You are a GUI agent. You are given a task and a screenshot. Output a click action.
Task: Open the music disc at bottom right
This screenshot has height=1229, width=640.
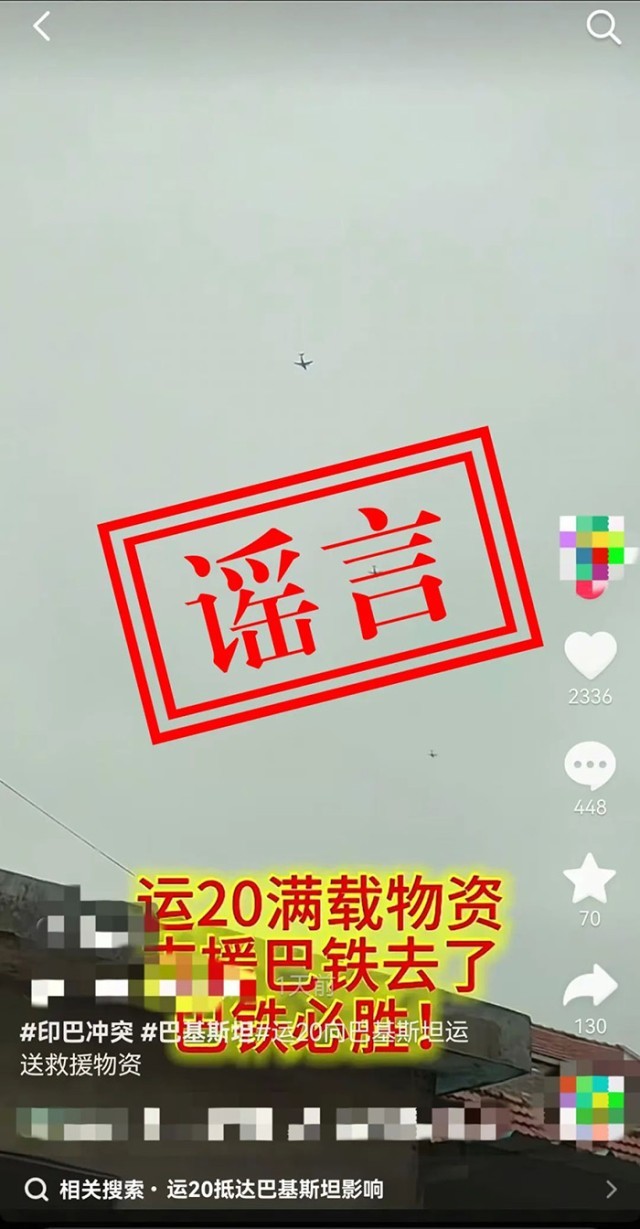pos(591,1107)
